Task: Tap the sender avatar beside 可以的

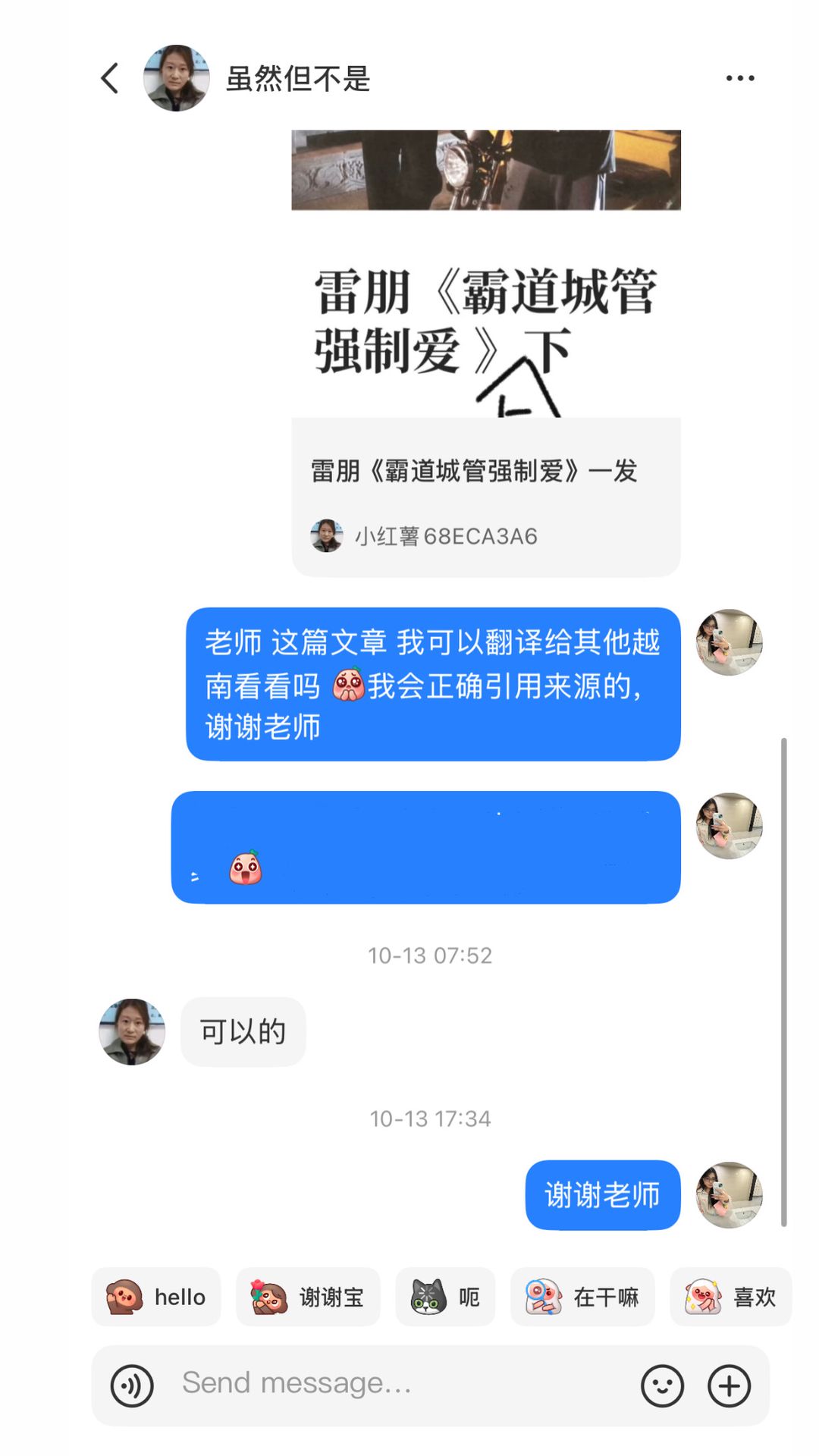Action: (x=132, y=1031)
